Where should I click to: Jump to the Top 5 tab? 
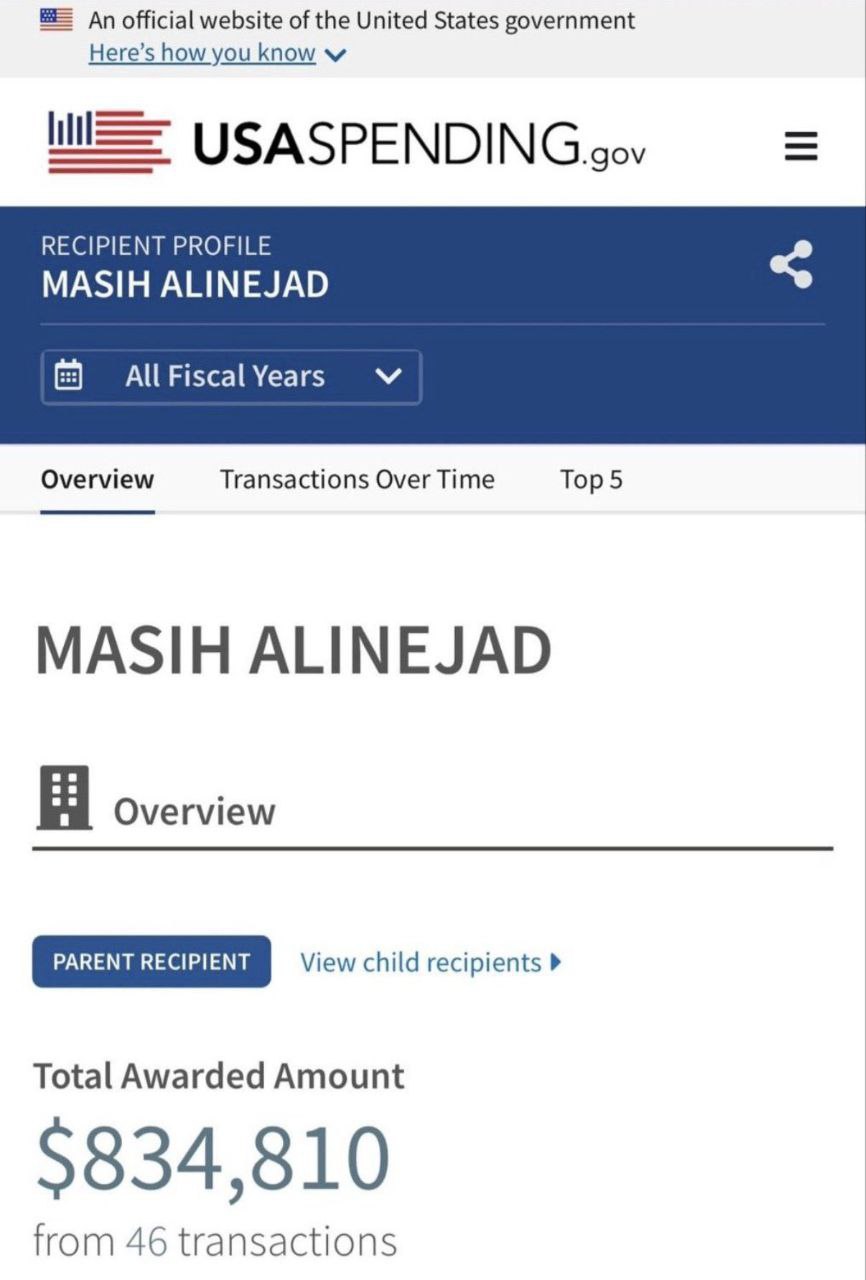pyautogui.click(x=591, y=480)
